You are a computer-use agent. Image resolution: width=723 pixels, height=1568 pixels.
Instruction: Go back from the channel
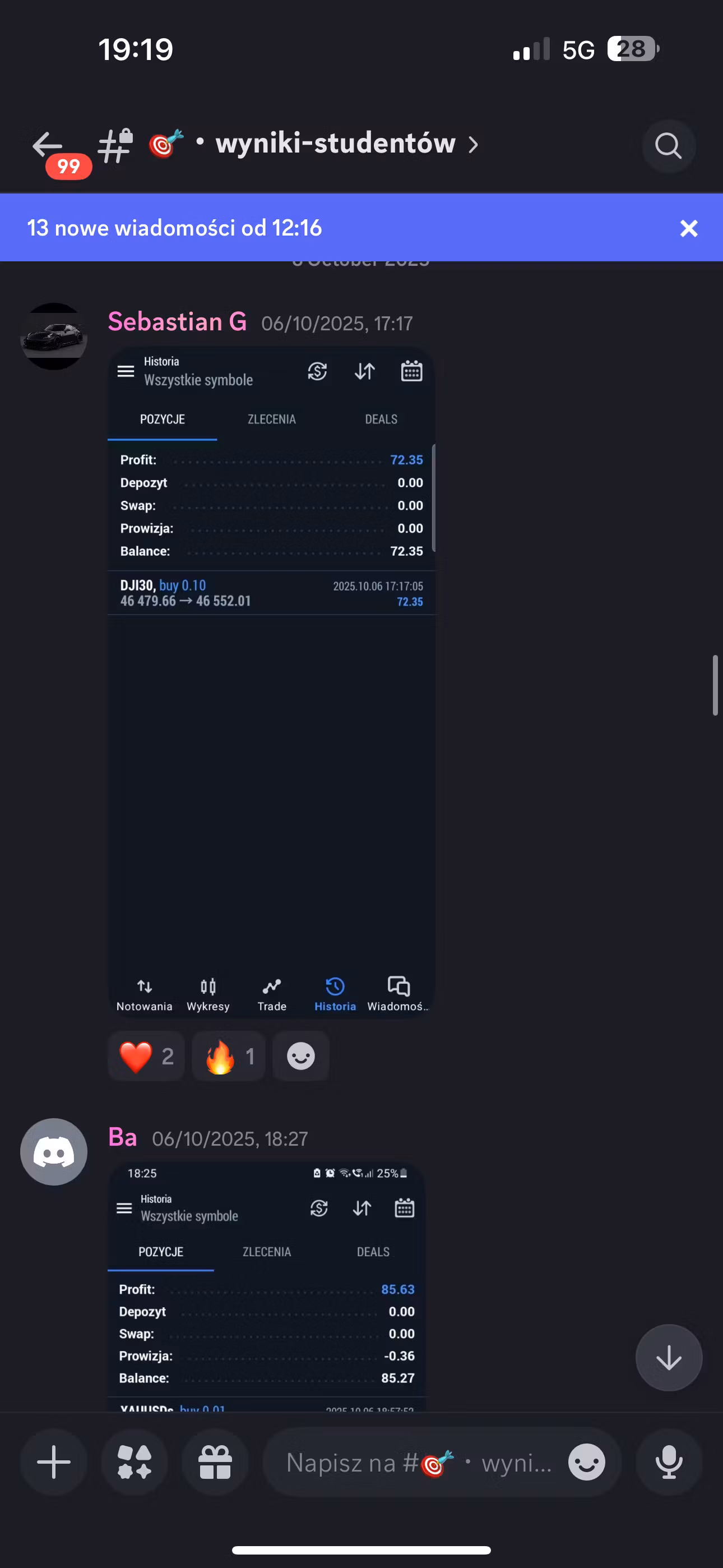48,145
